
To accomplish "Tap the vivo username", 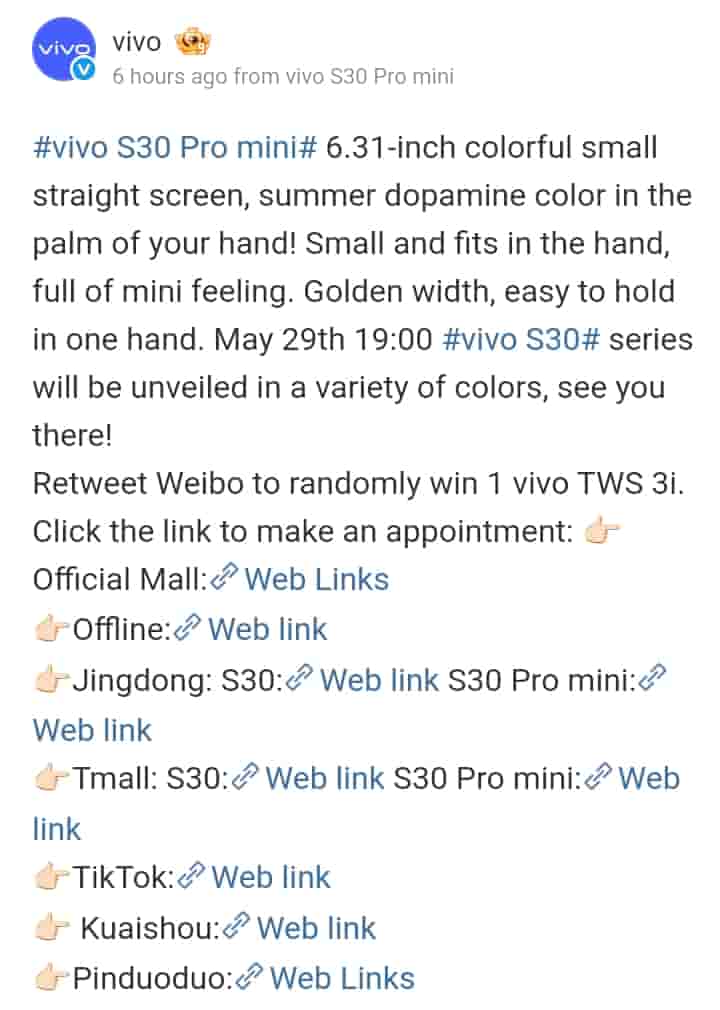I will coord(137,42).
